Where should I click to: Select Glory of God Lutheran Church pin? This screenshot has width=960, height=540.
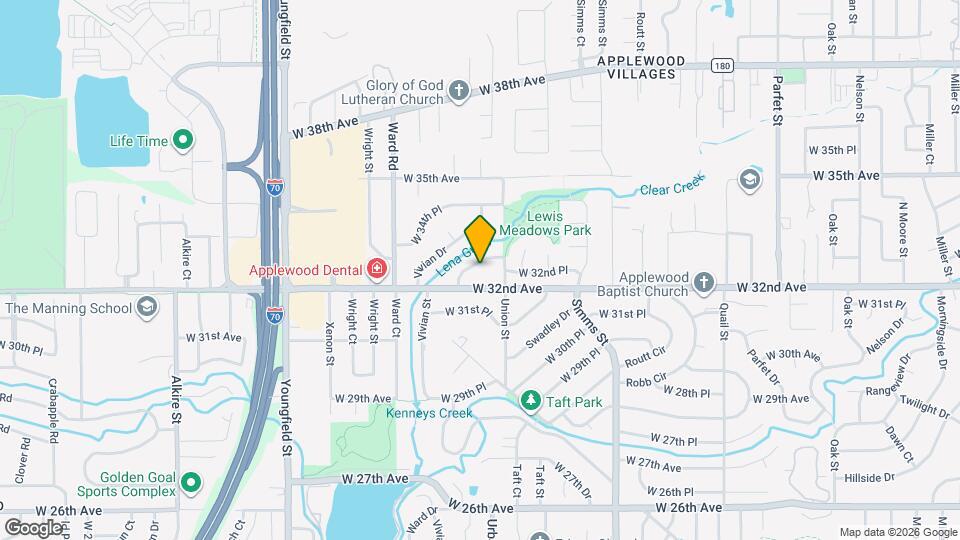[x=459, y=92]
